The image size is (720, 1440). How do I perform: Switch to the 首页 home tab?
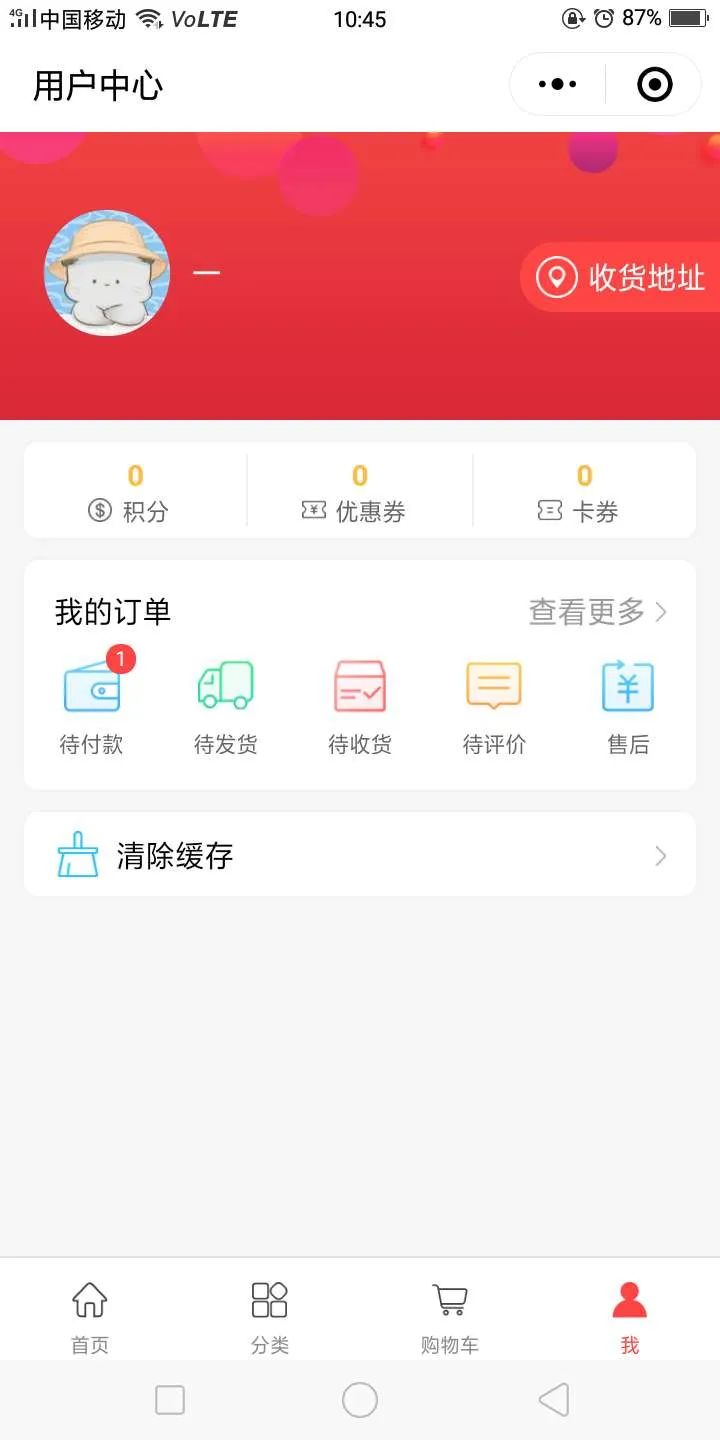click(90, 1316)
